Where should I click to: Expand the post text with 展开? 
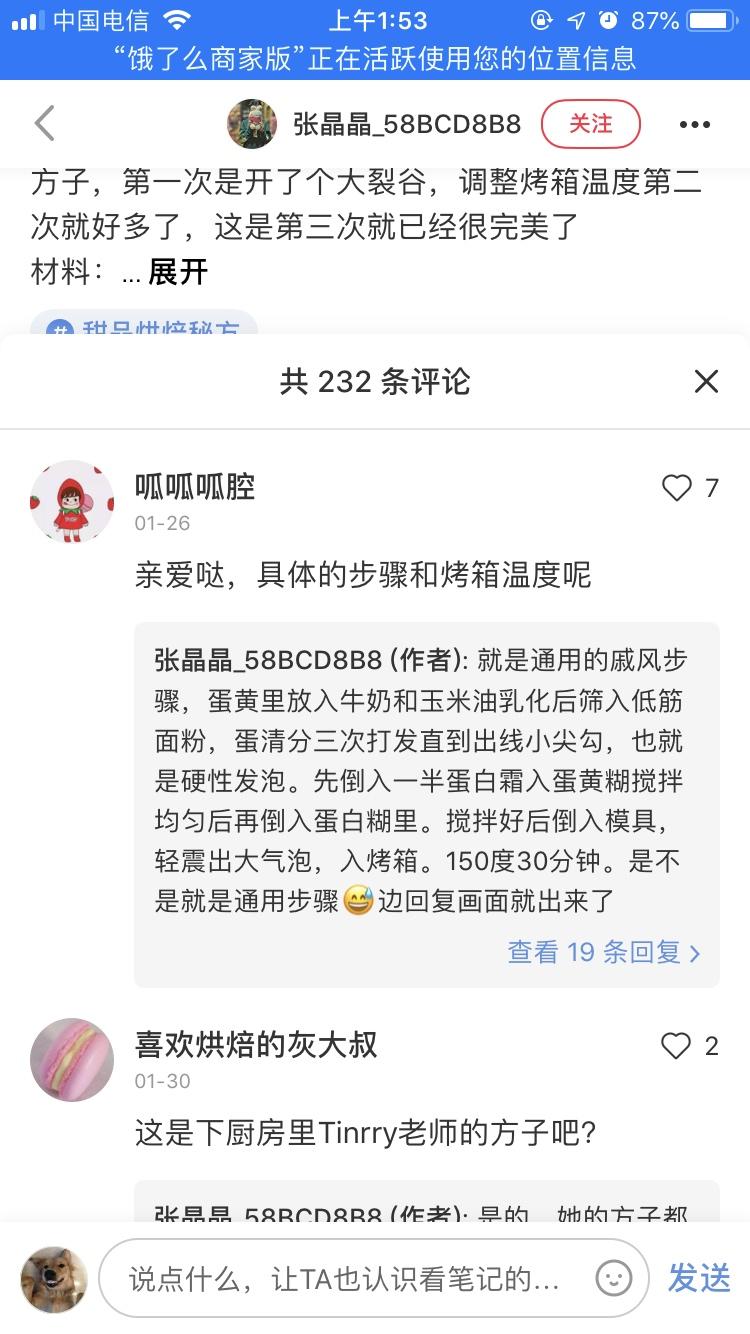(178, 272)
